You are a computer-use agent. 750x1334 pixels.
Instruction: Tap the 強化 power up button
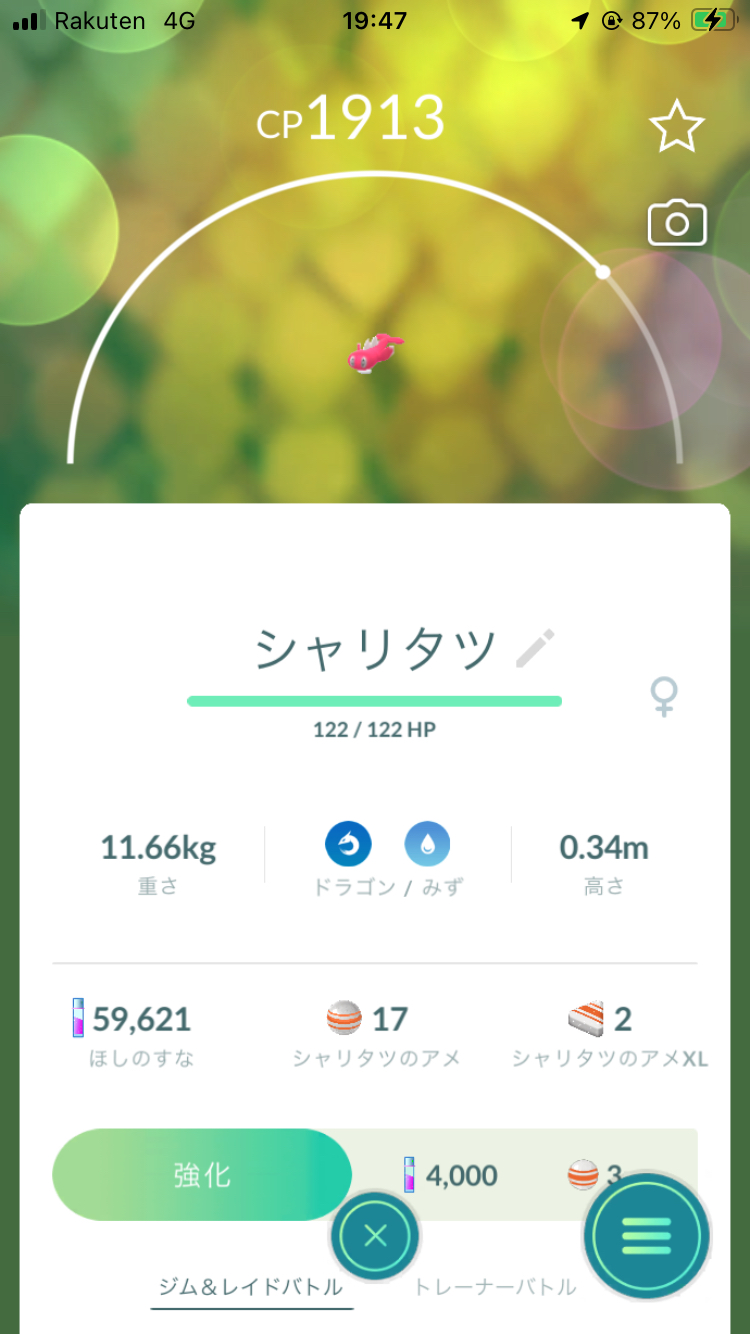pos(202,1175)
